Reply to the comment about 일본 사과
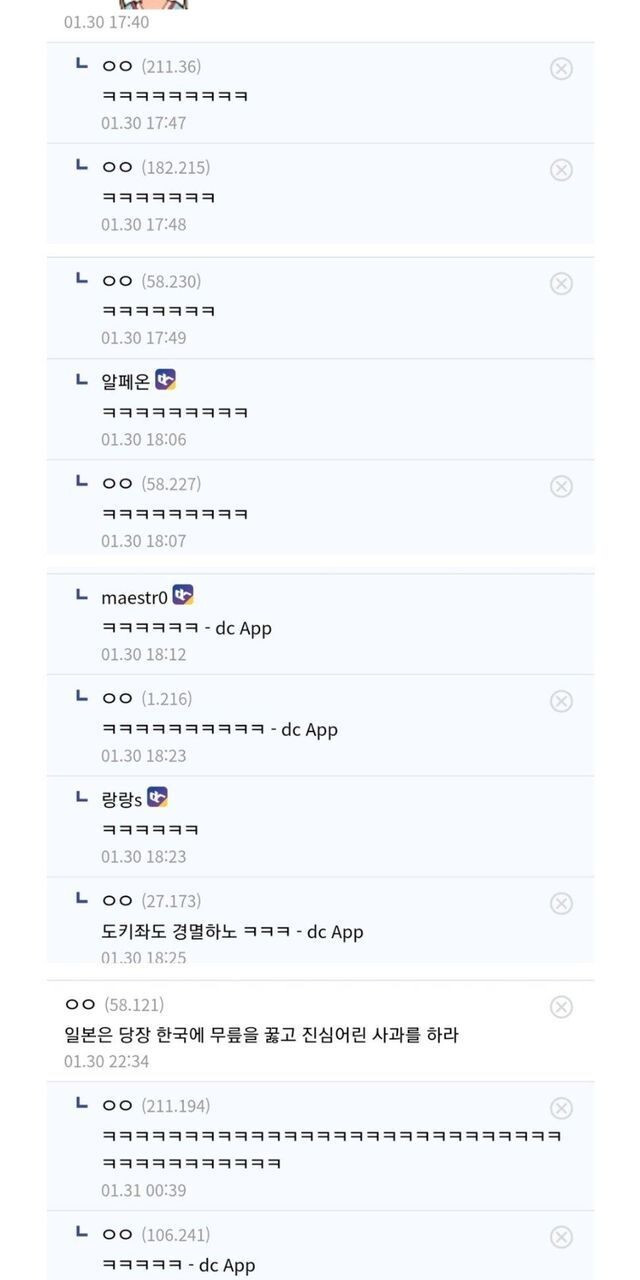 click(x=260, y=1035)
